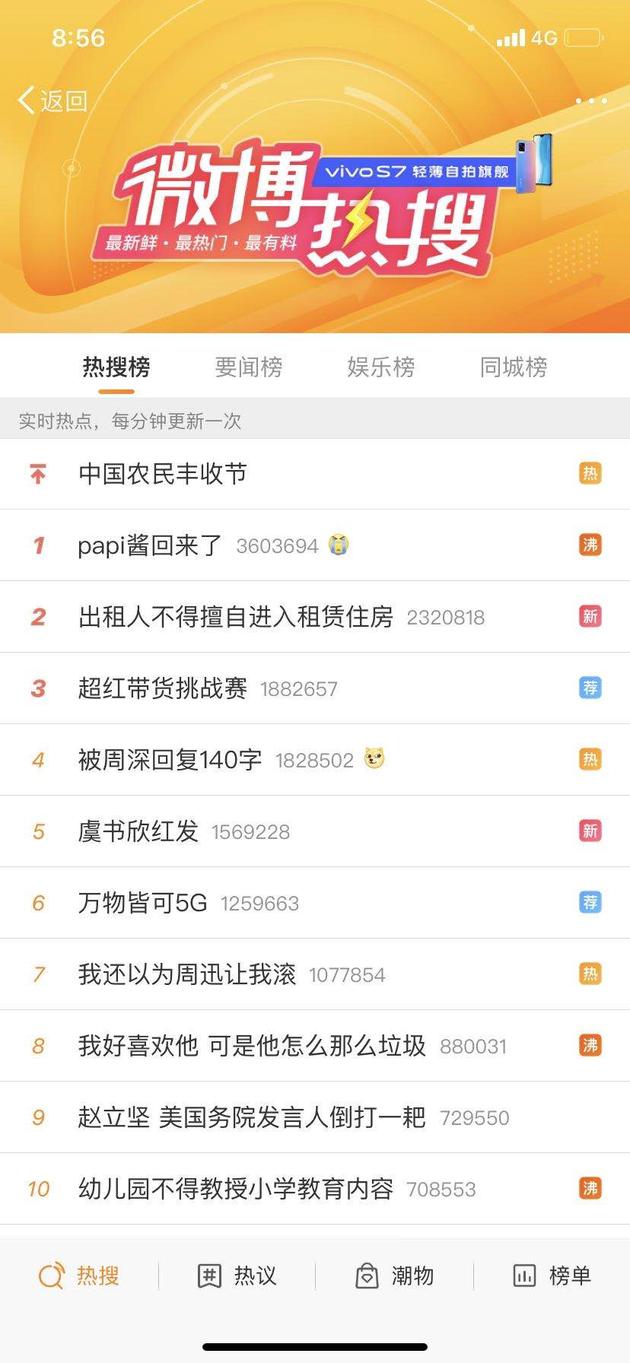Switch to the 同城榜 tab

click(x=513, y=367)
